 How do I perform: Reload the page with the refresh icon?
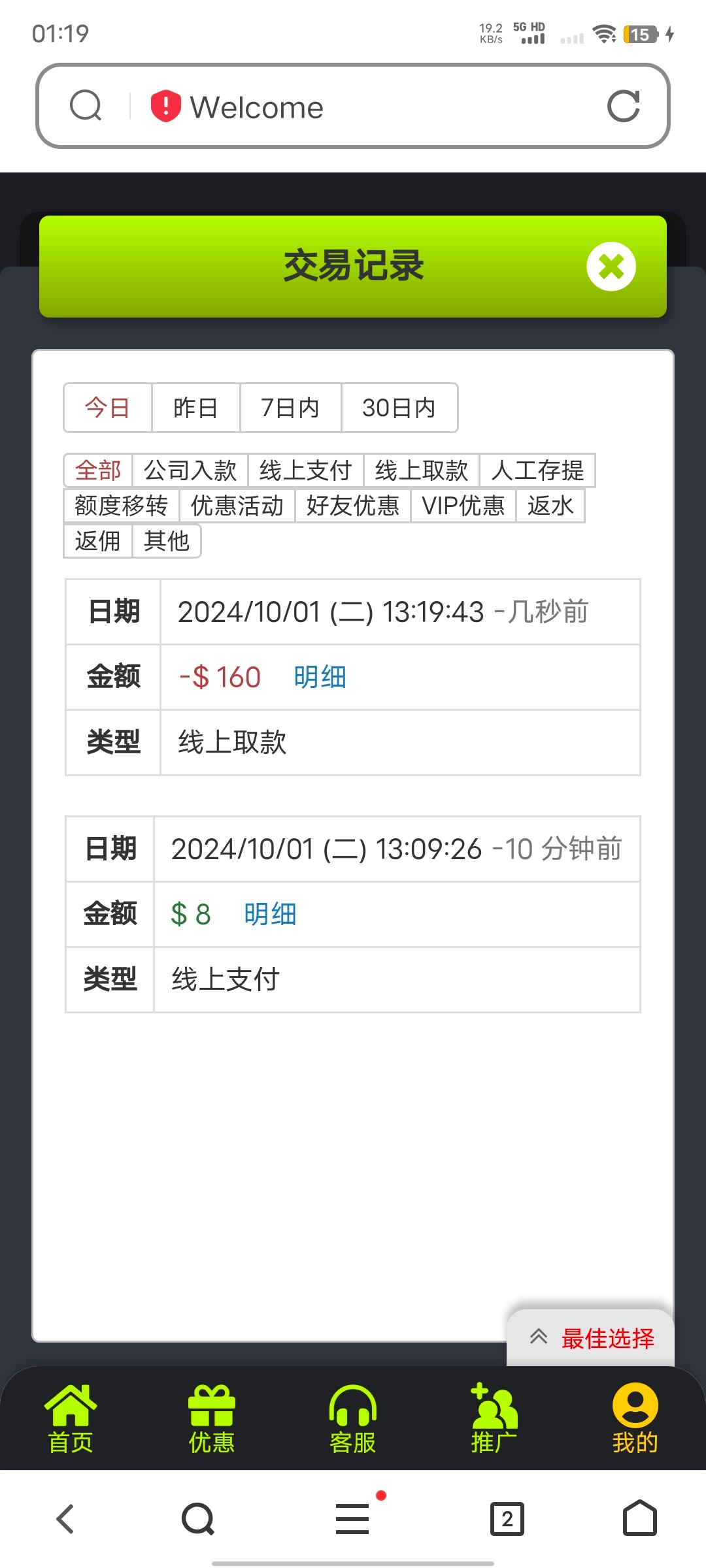point(623,106)
